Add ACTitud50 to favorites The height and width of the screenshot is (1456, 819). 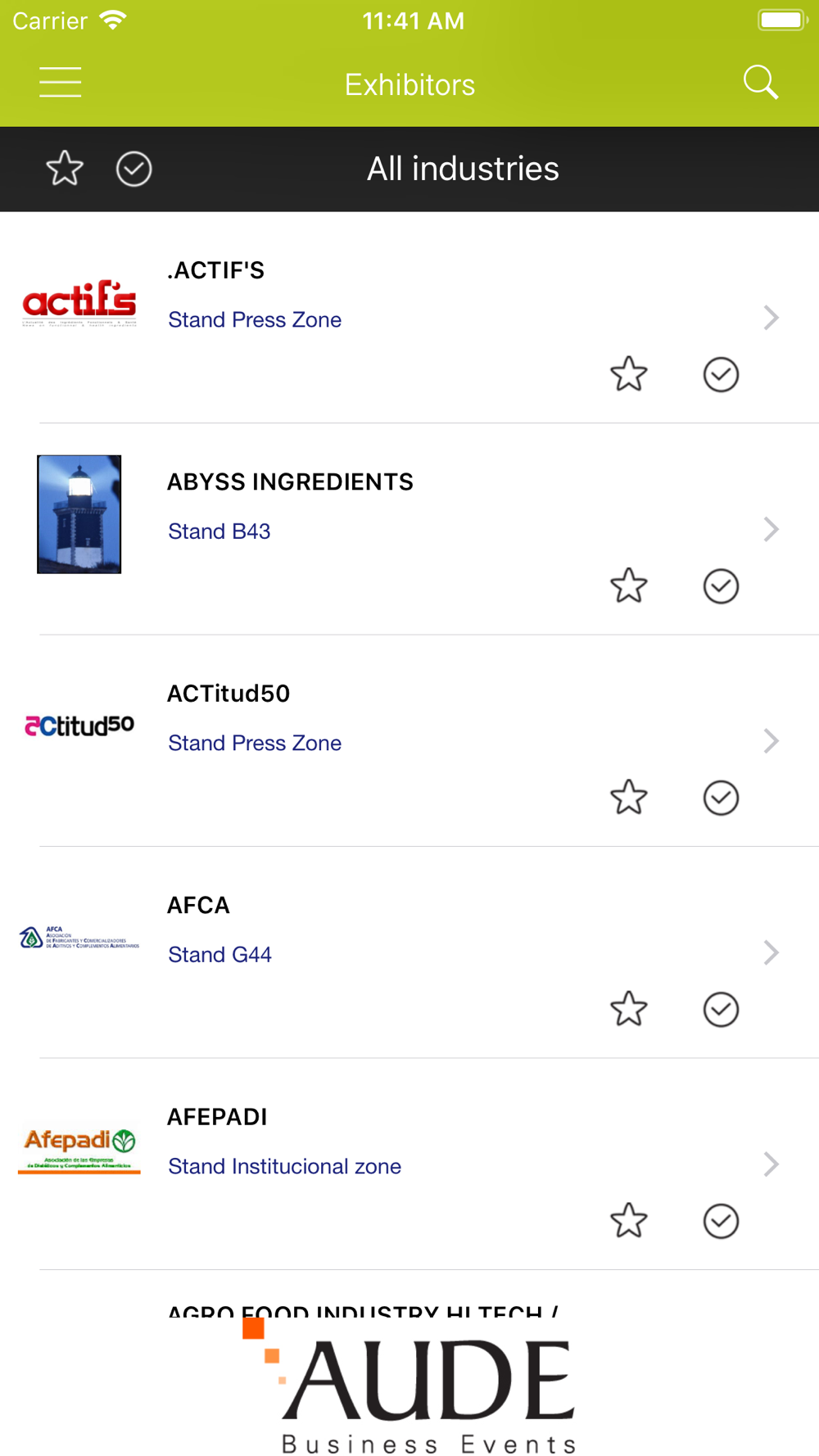click(x=629, y=797)
